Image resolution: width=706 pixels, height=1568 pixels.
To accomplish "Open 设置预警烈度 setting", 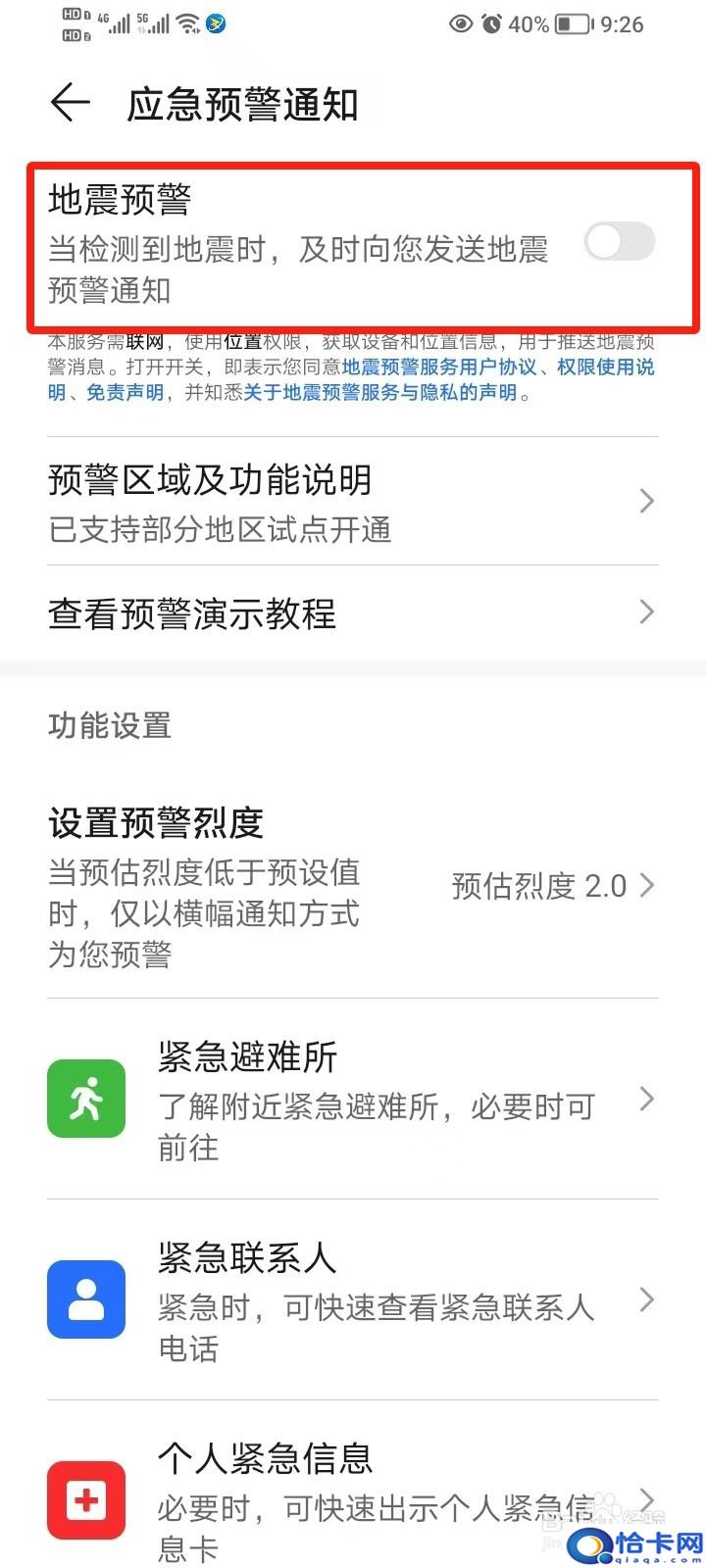I will tap(353, 886).
